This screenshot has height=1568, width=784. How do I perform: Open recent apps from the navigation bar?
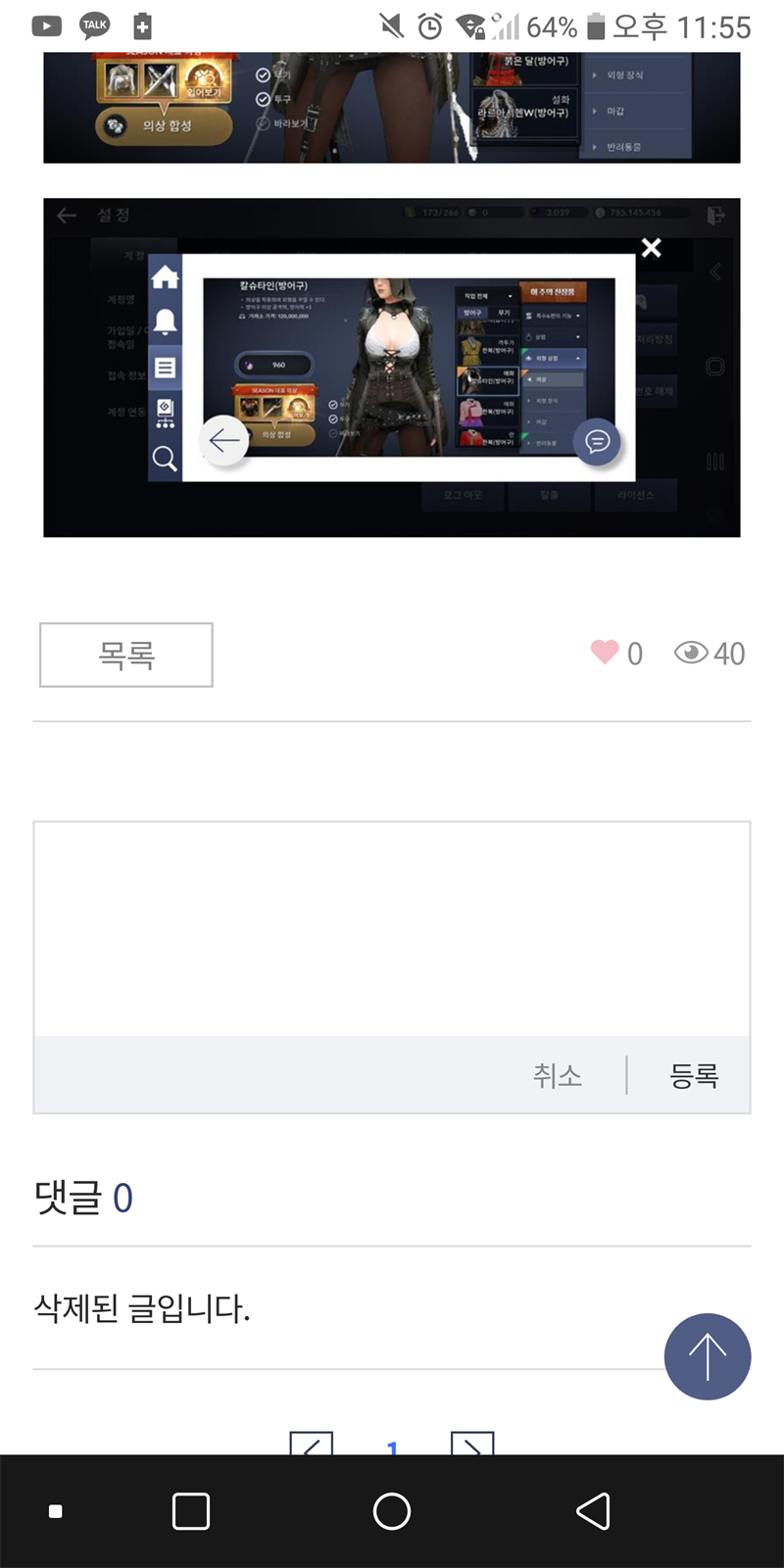coord(191,1511)
